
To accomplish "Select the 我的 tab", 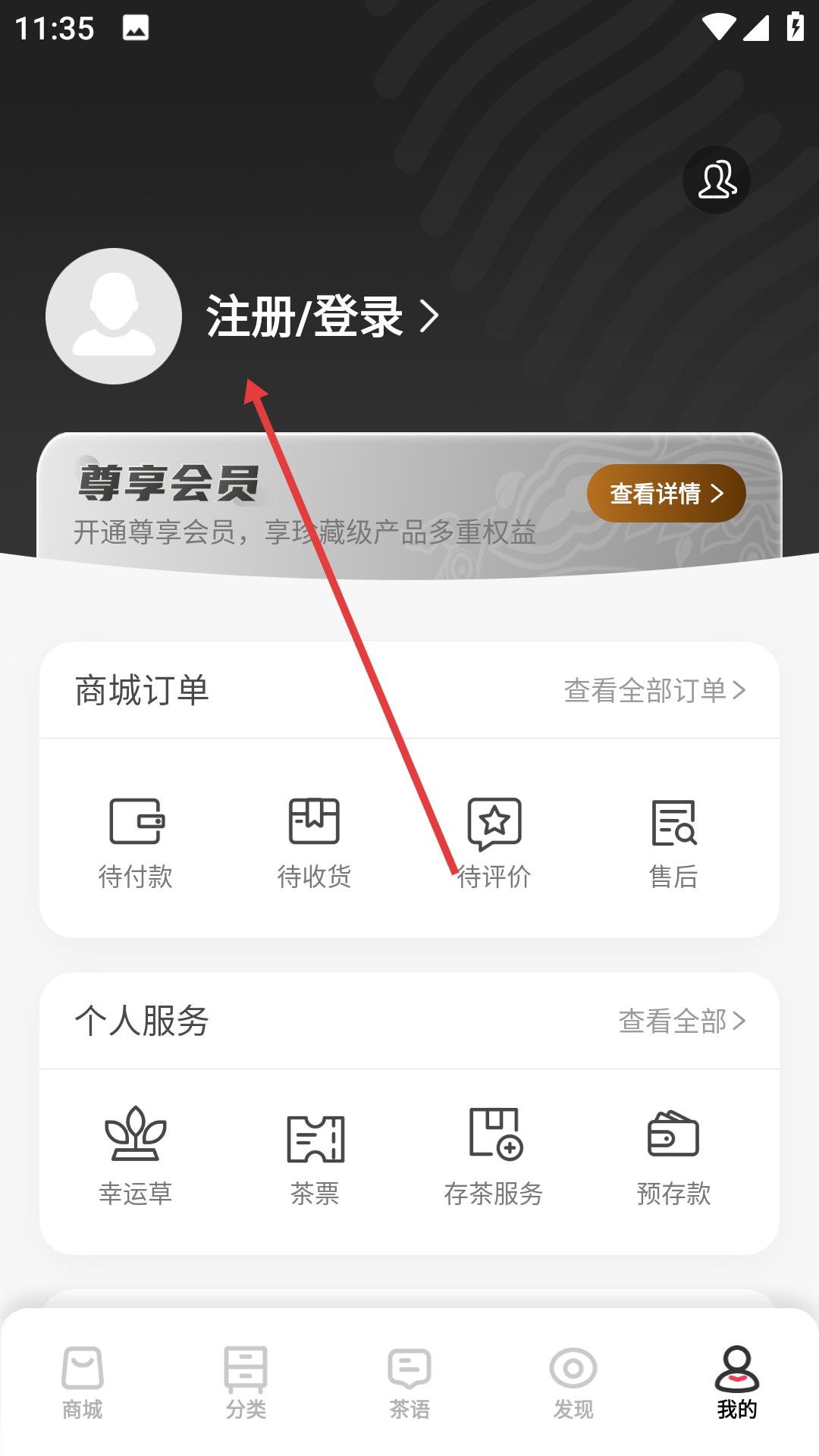I will (737, 1382).
